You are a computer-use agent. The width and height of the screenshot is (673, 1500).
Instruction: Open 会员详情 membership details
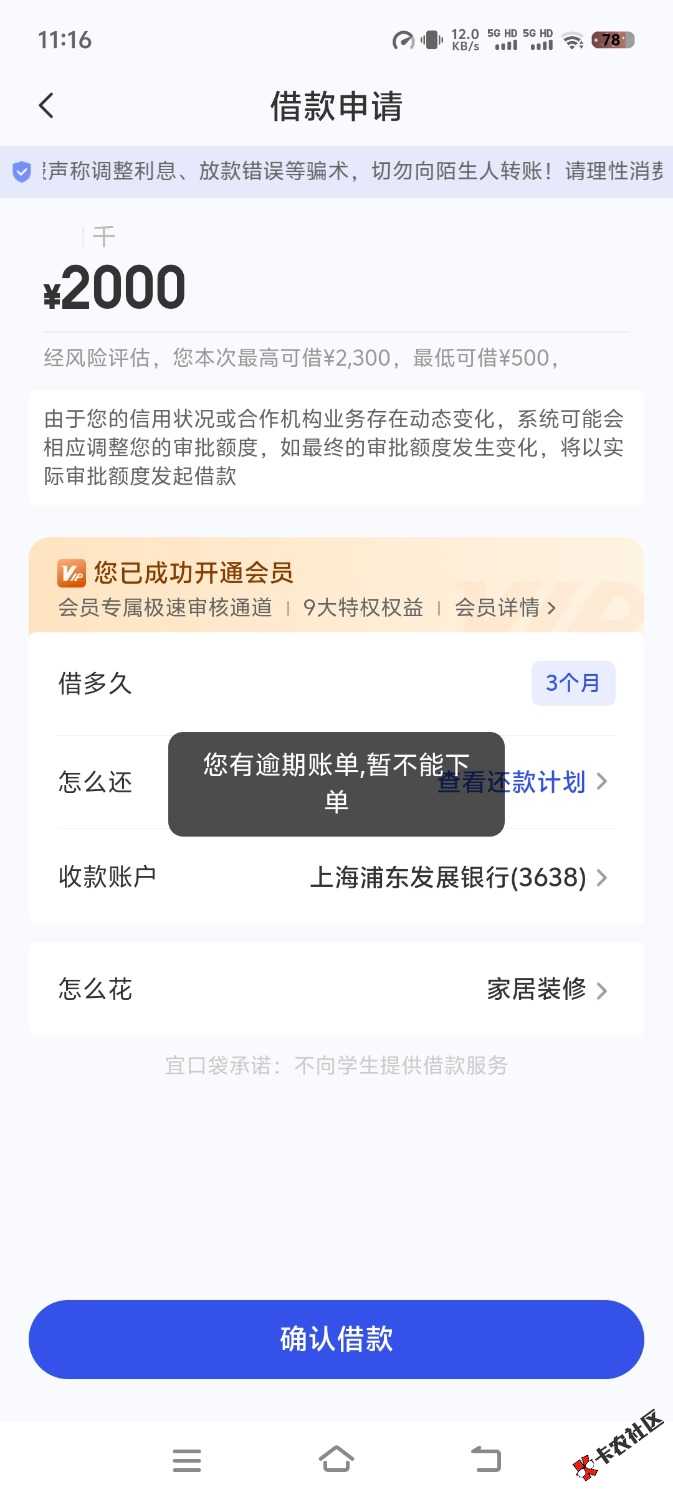(x=504, y=607)
